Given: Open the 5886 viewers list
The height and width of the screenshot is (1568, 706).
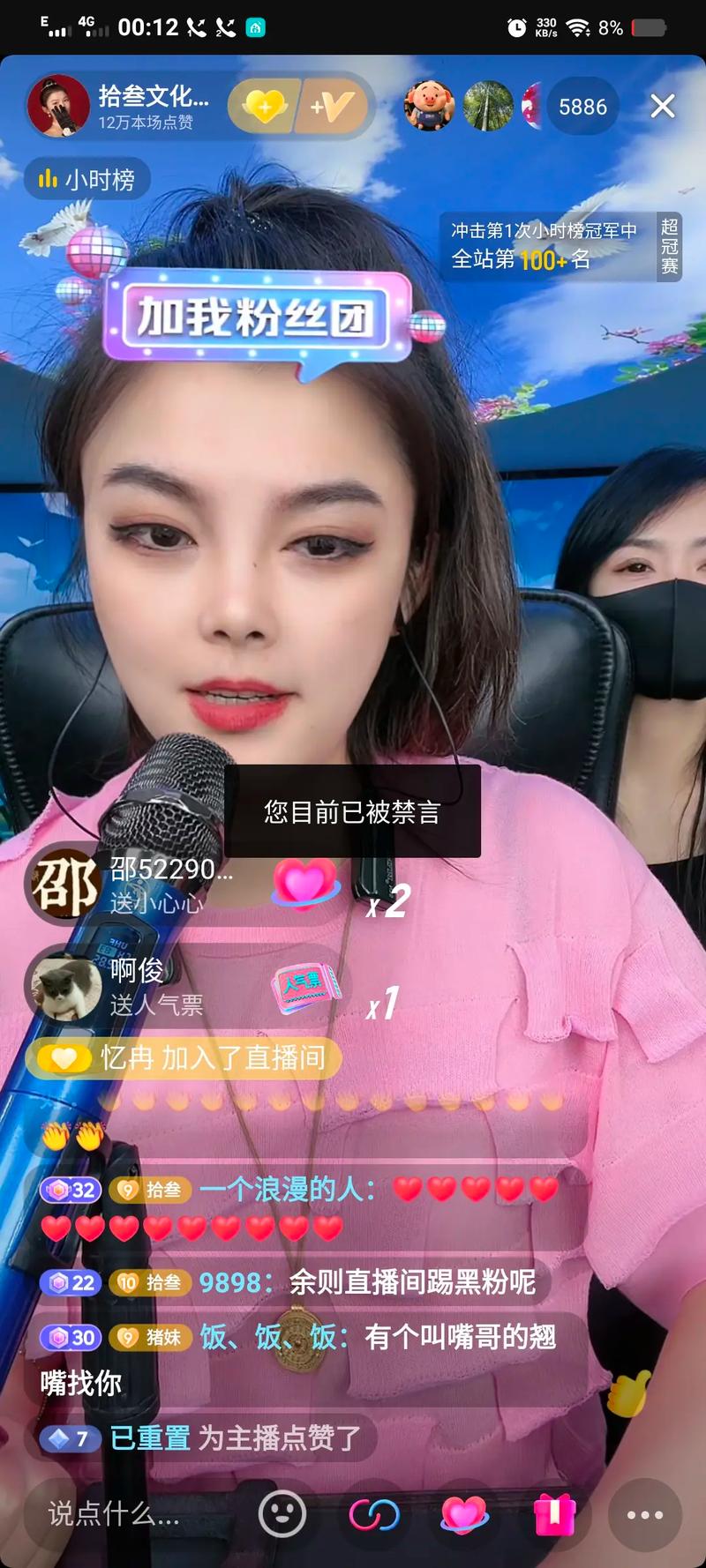Looking at the screenshot, I should pos(582,107).
